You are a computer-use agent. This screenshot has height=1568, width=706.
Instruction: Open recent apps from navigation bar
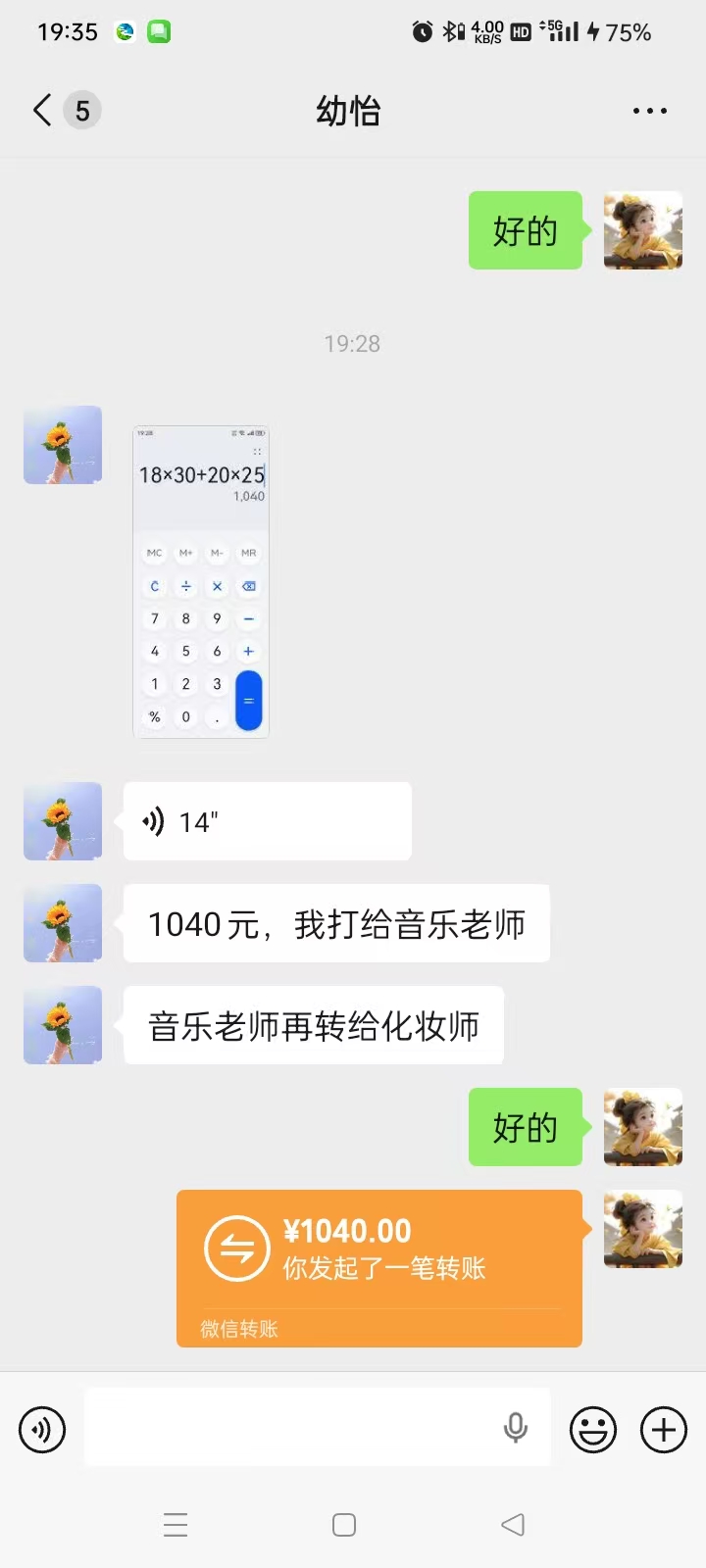tap(176, 1525)
